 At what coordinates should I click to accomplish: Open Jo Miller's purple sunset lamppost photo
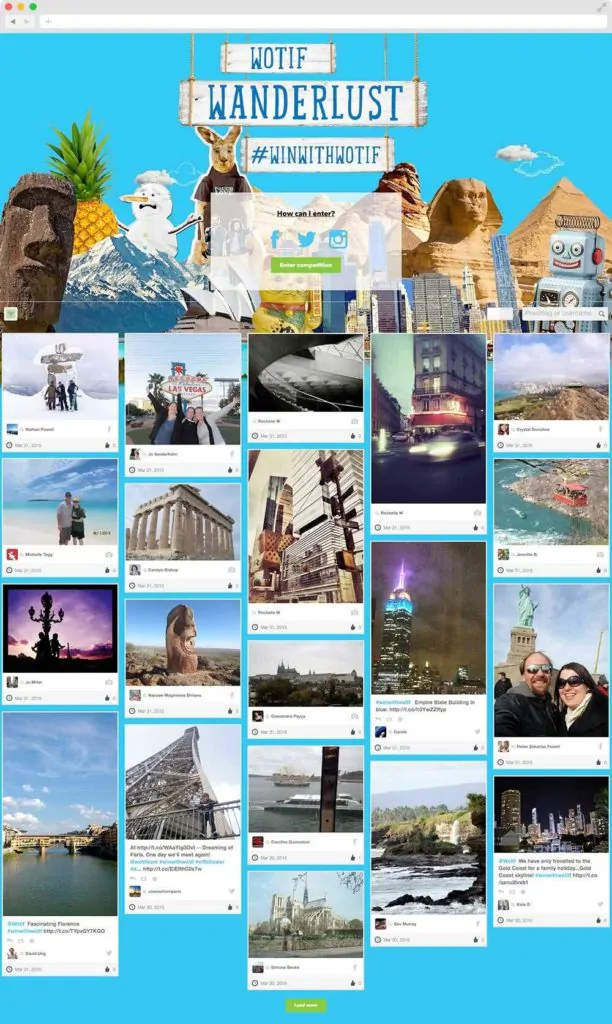tap(60, 628)
